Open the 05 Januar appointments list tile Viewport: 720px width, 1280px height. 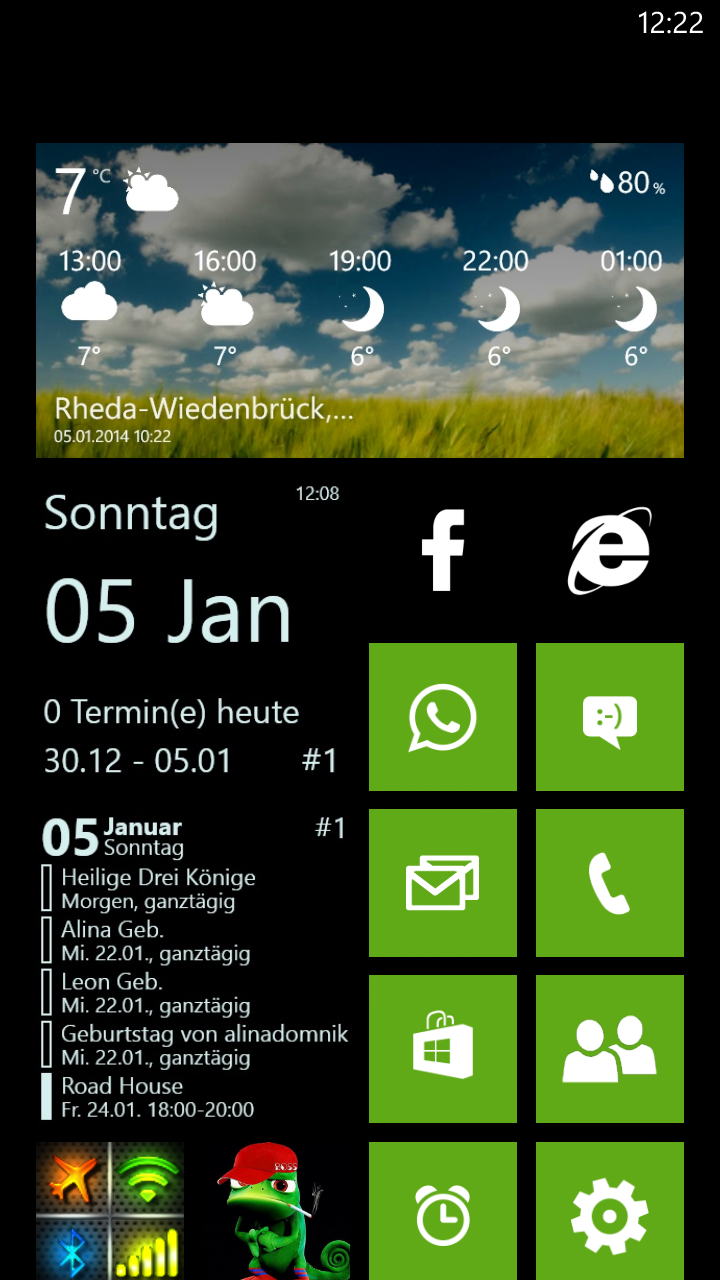(x=194, y=966)
